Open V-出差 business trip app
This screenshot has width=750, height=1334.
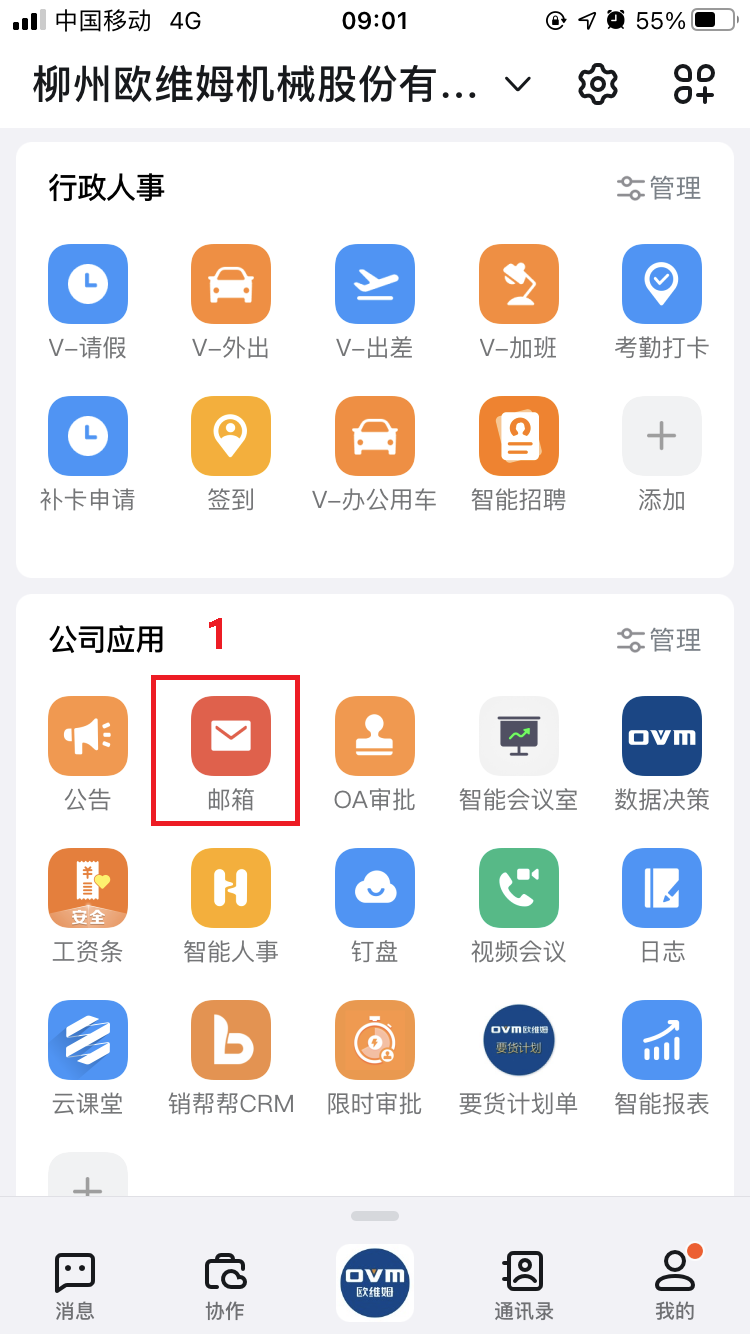[x=375, y=284]
